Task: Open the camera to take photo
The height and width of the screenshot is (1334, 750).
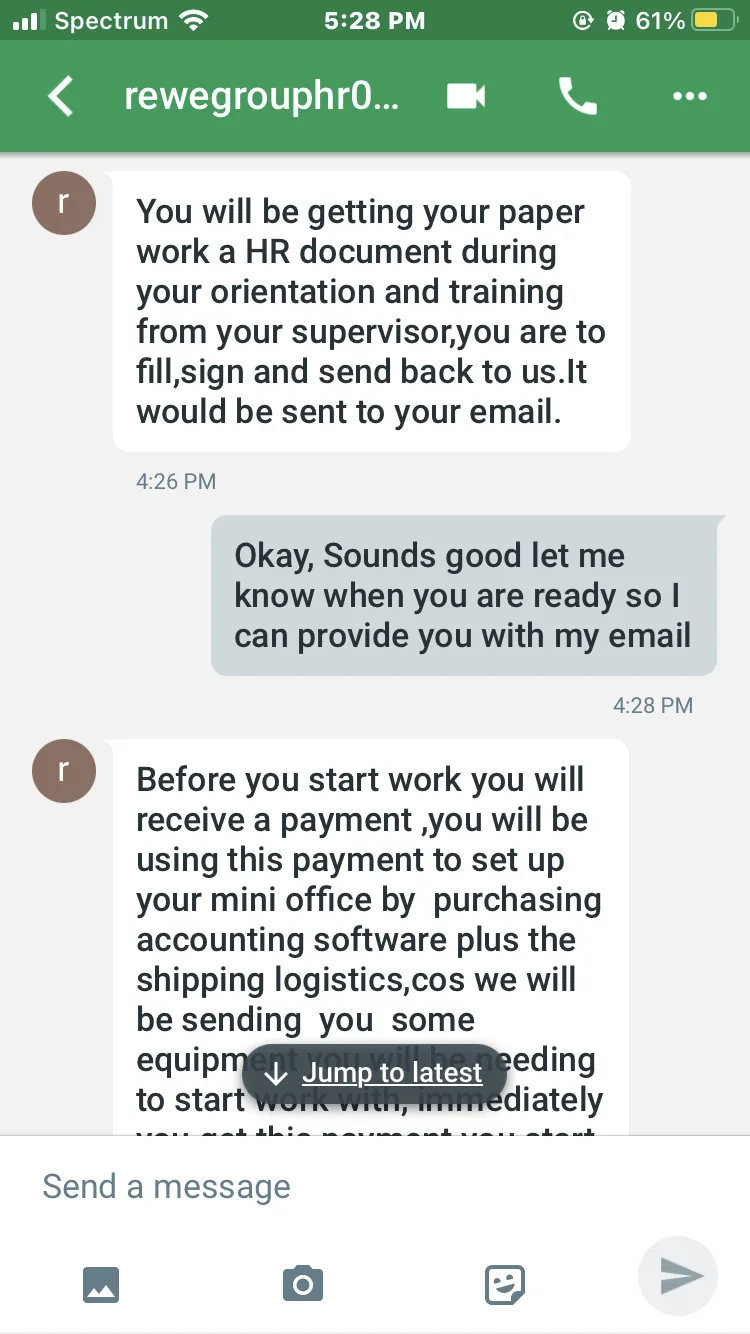Action: (303, 1282)
